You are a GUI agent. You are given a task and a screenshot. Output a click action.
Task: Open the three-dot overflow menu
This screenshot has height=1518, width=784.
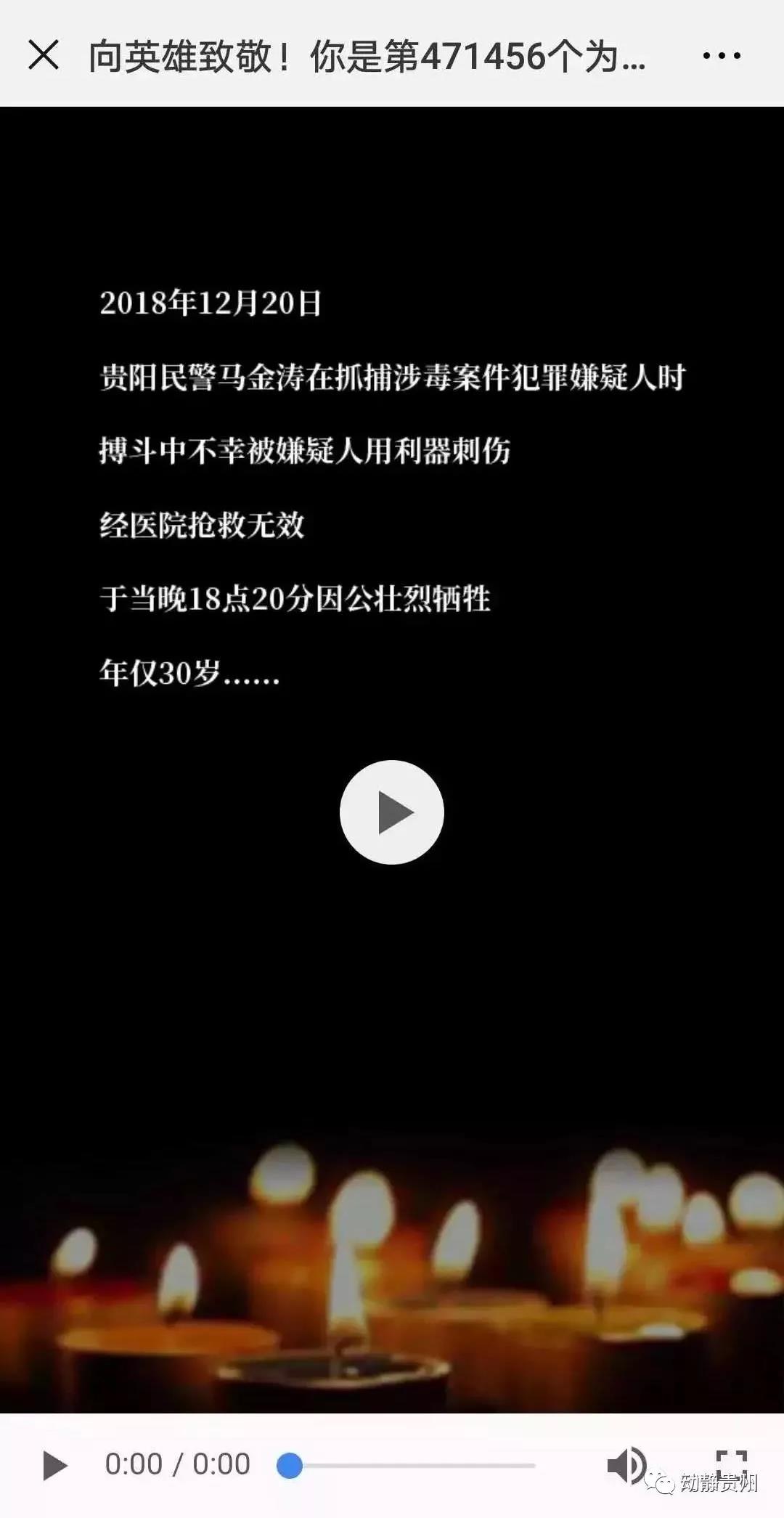click(721, 55)
